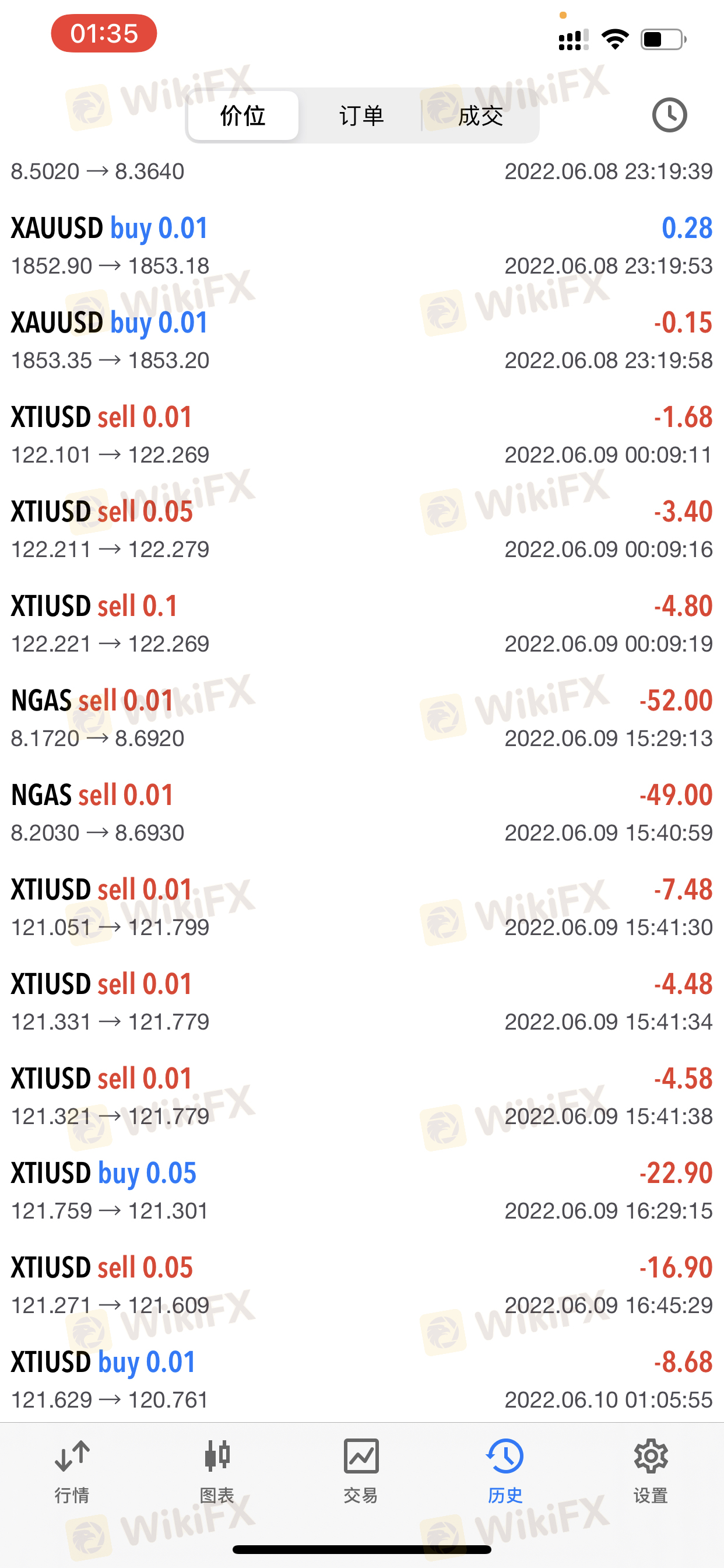This screenshot has width=724, height=1568.
Task: Switch to the 订单 segment
Action: [x=361, y=116]
